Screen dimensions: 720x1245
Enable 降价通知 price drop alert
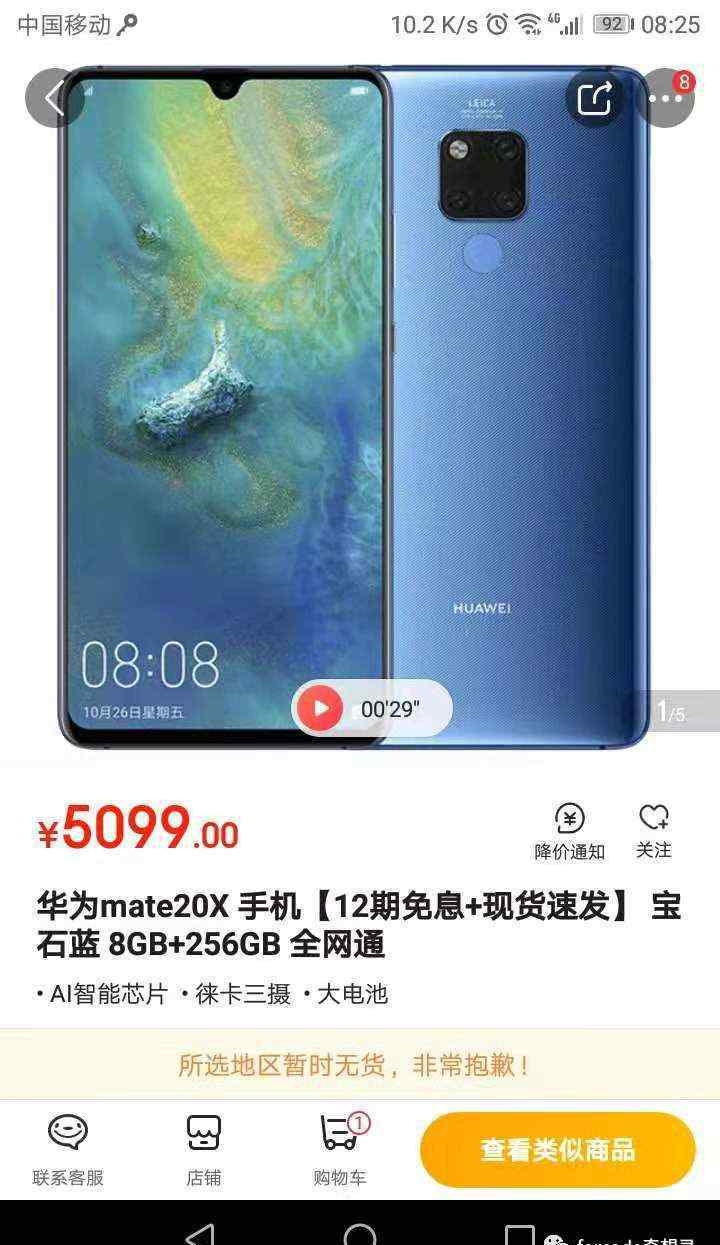point(570,832)
